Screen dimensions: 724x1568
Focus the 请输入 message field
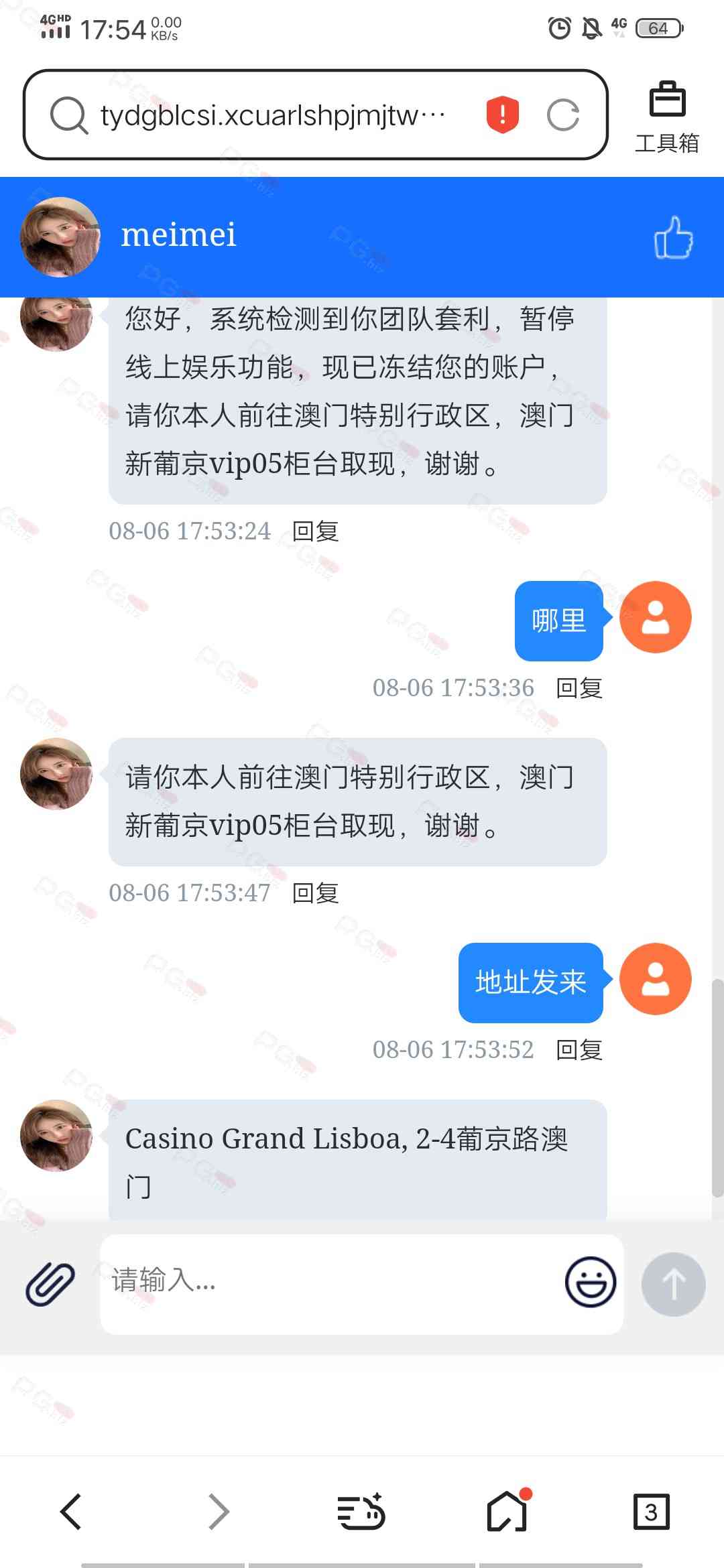point(328,1281)
